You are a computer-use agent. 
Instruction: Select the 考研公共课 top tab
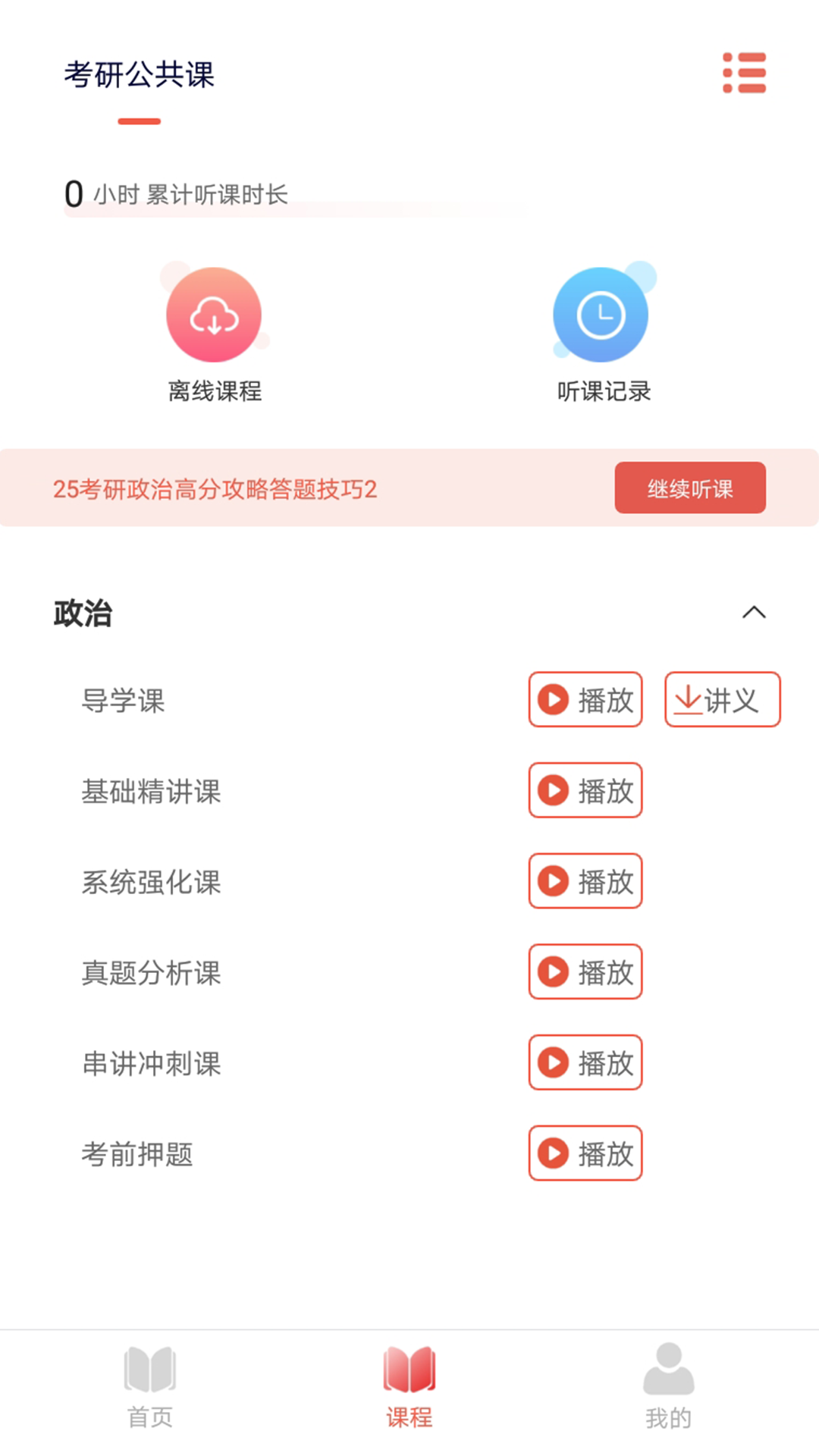pyautogui.click(x=140, y=75)
